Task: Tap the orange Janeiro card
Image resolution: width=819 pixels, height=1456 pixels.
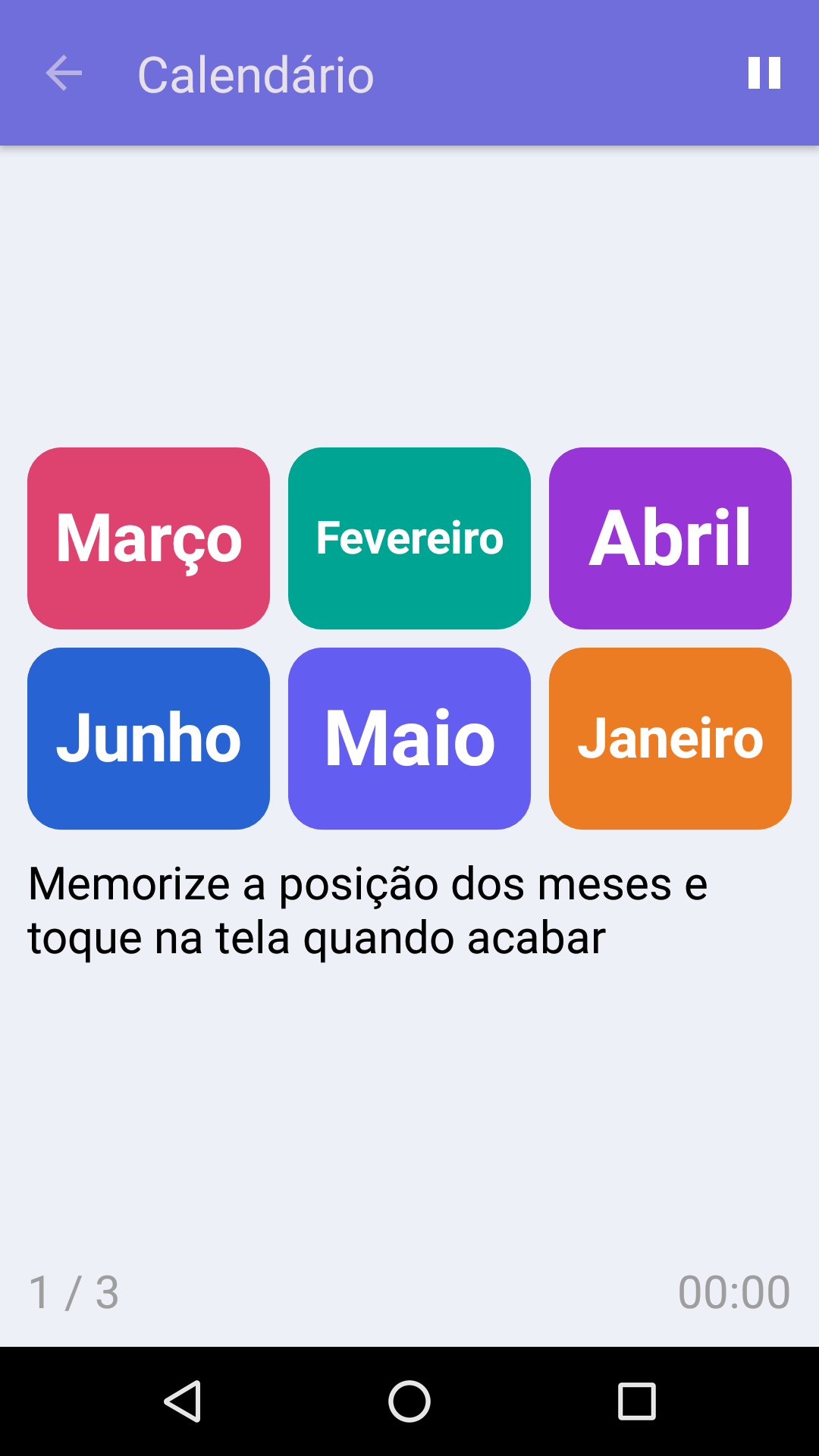Action: (x=670, y=739)
